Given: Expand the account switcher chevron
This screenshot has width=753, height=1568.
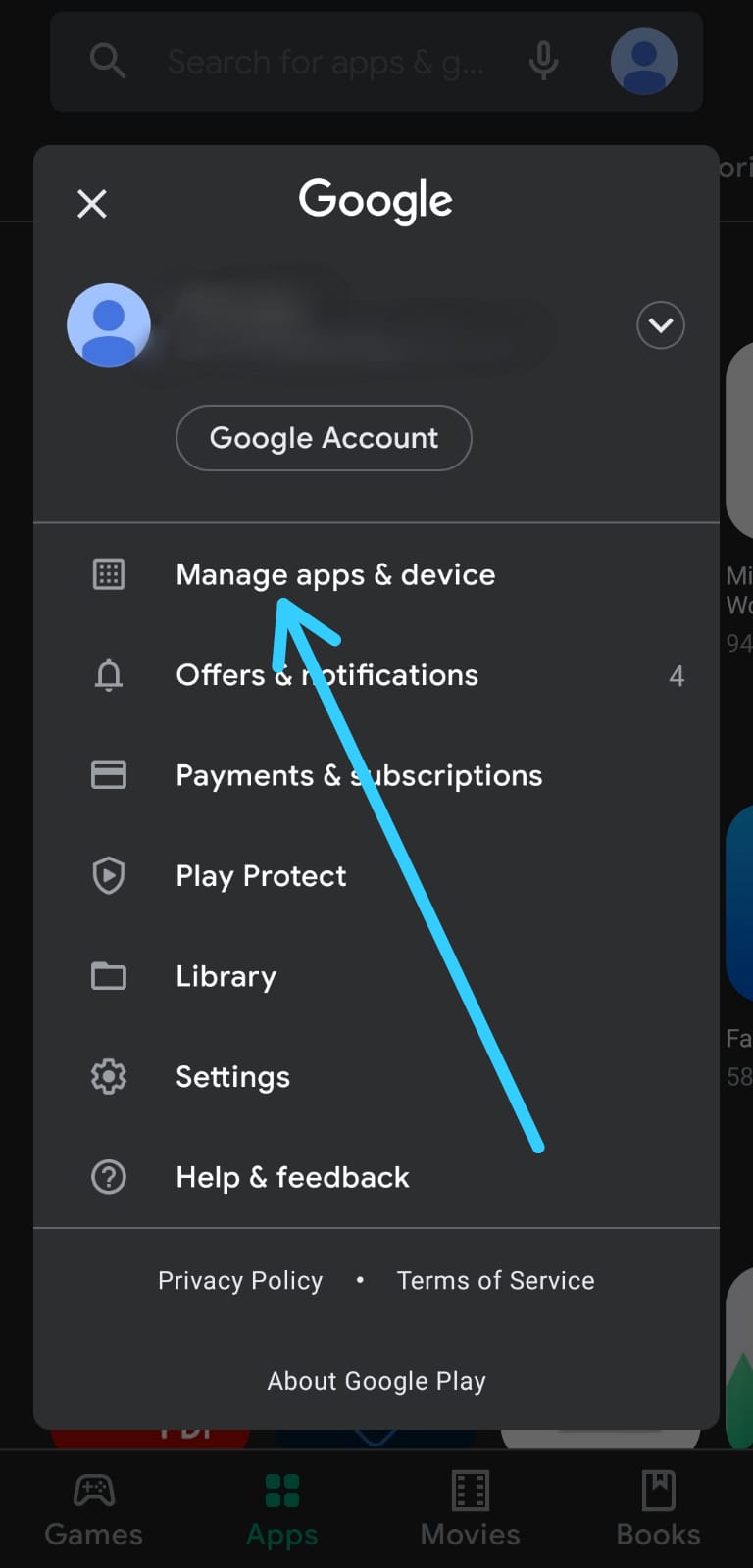Looking at the screenshot, I should coord(661,324).
